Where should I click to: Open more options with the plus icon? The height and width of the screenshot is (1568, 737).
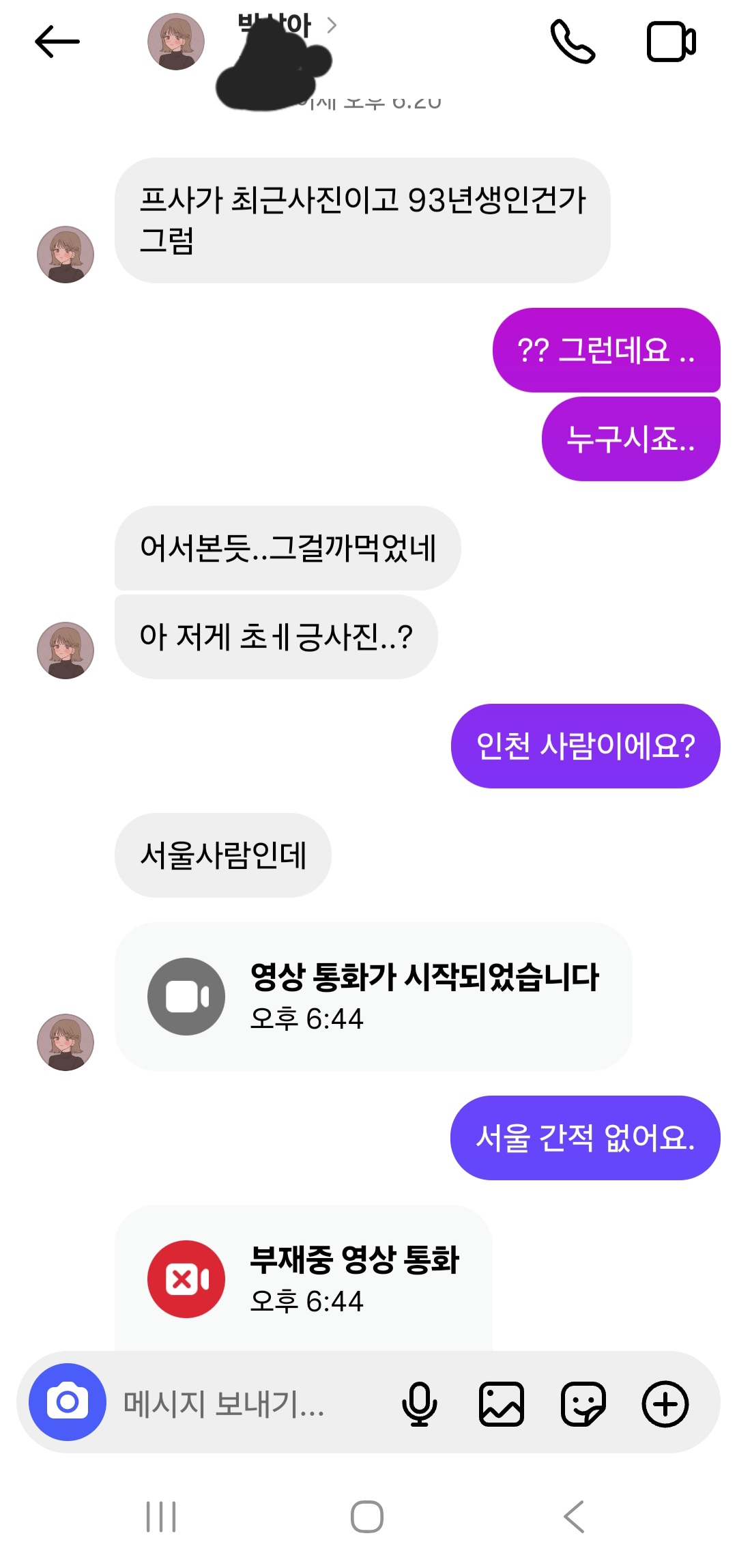(x=665, y=1403)
